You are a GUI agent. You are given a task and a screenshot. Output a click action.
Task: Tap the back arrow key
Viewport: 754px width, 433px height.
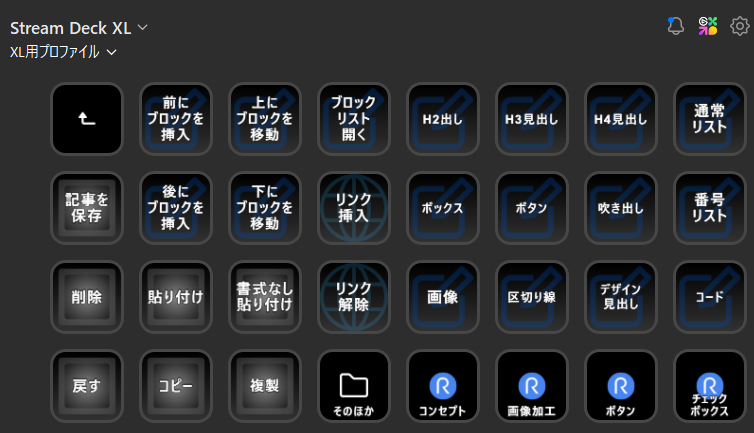coord(87,118)
